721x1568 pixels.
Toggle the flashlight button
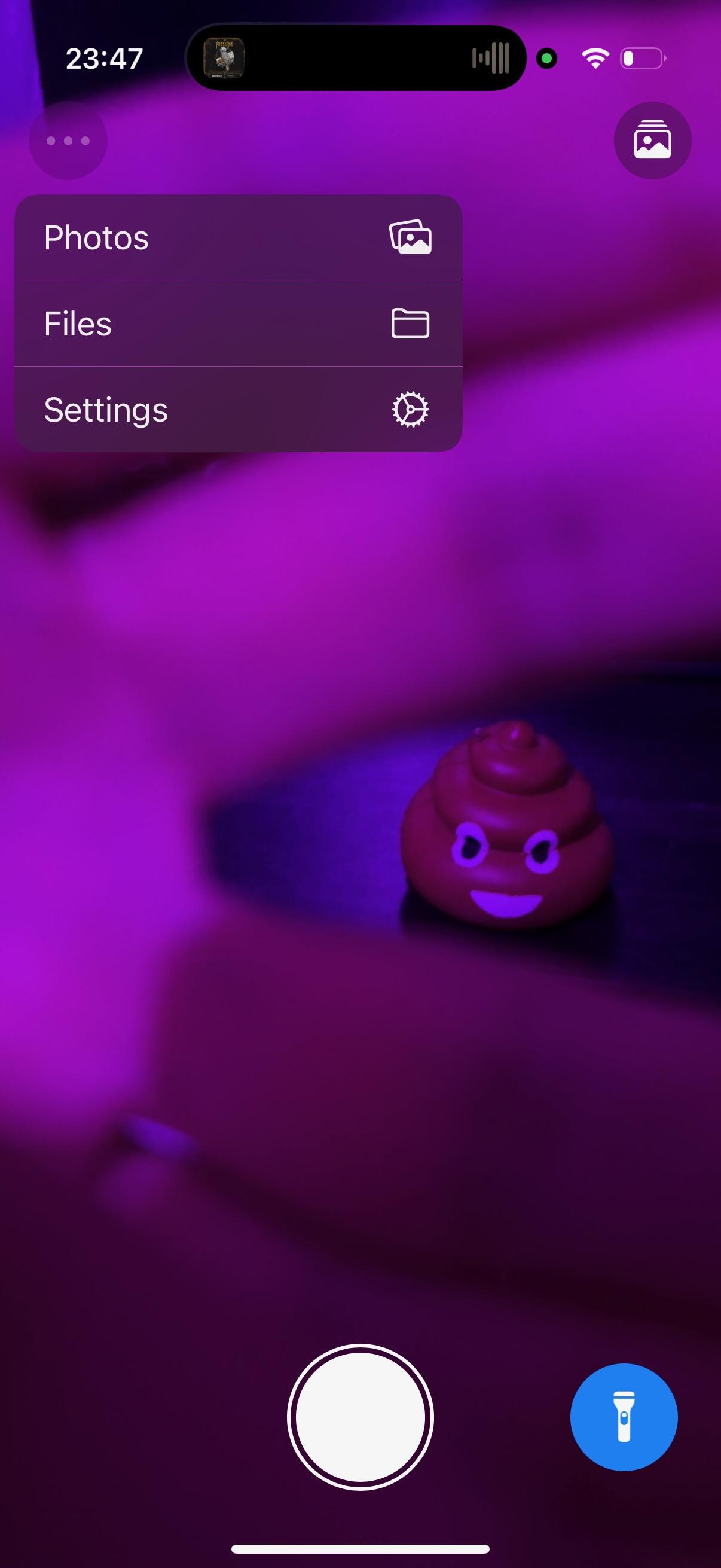(624, 1417)
